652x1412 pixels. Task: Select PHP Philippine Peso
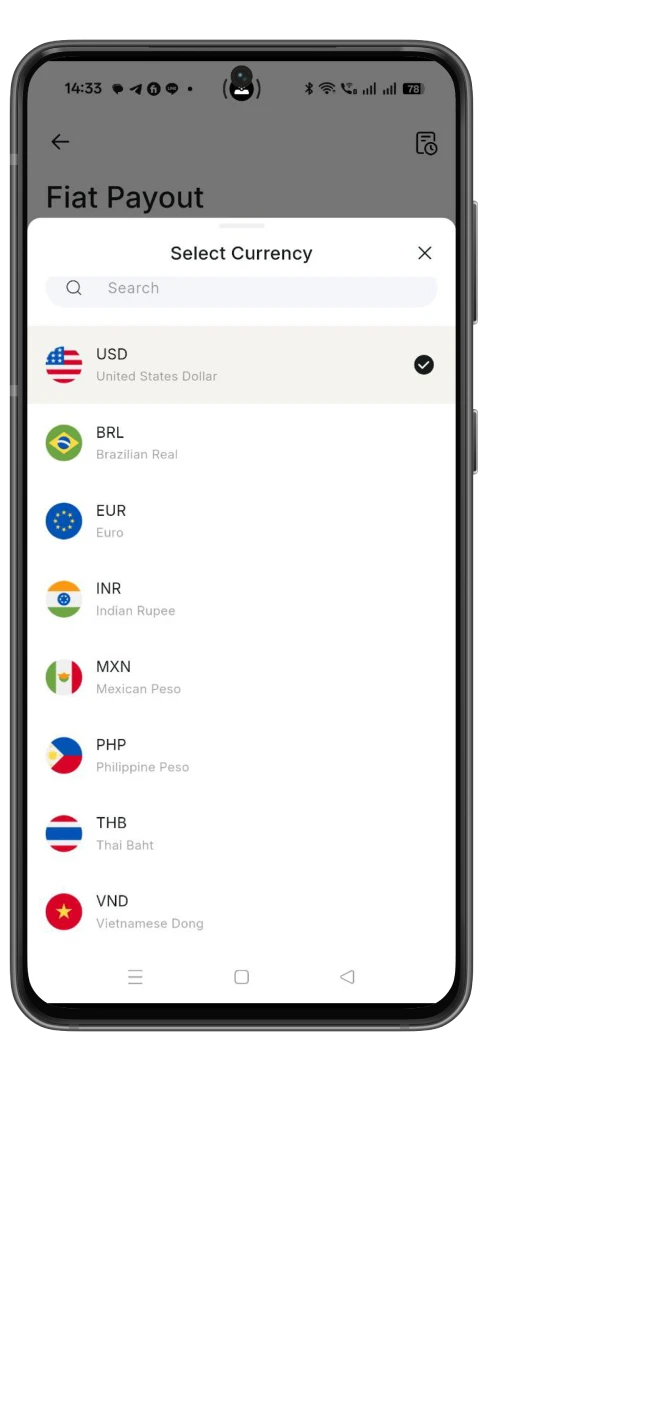[241, 755]
